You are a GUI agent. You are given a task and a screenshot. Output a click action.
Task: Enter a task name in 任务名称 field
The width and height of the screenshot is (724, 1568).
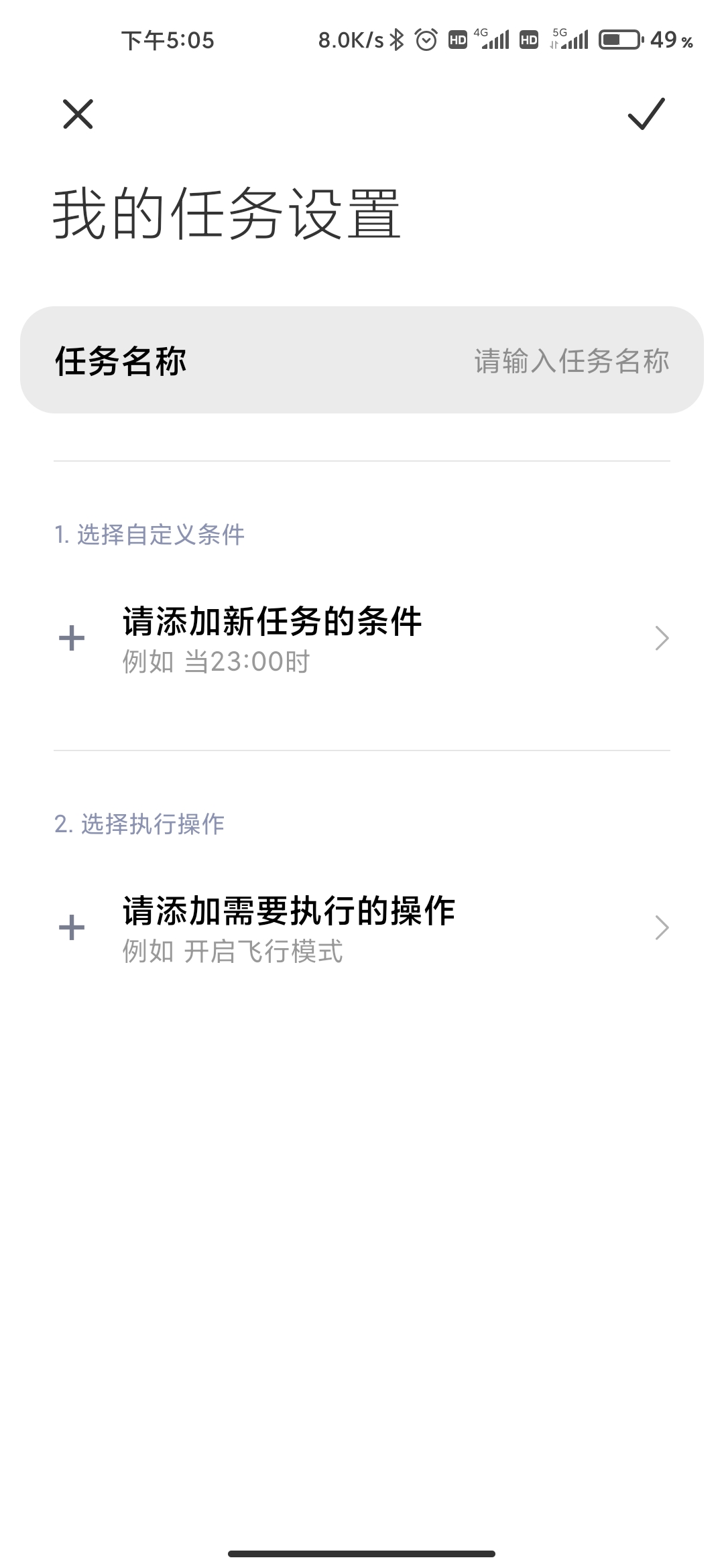click(x=570, y=361)
